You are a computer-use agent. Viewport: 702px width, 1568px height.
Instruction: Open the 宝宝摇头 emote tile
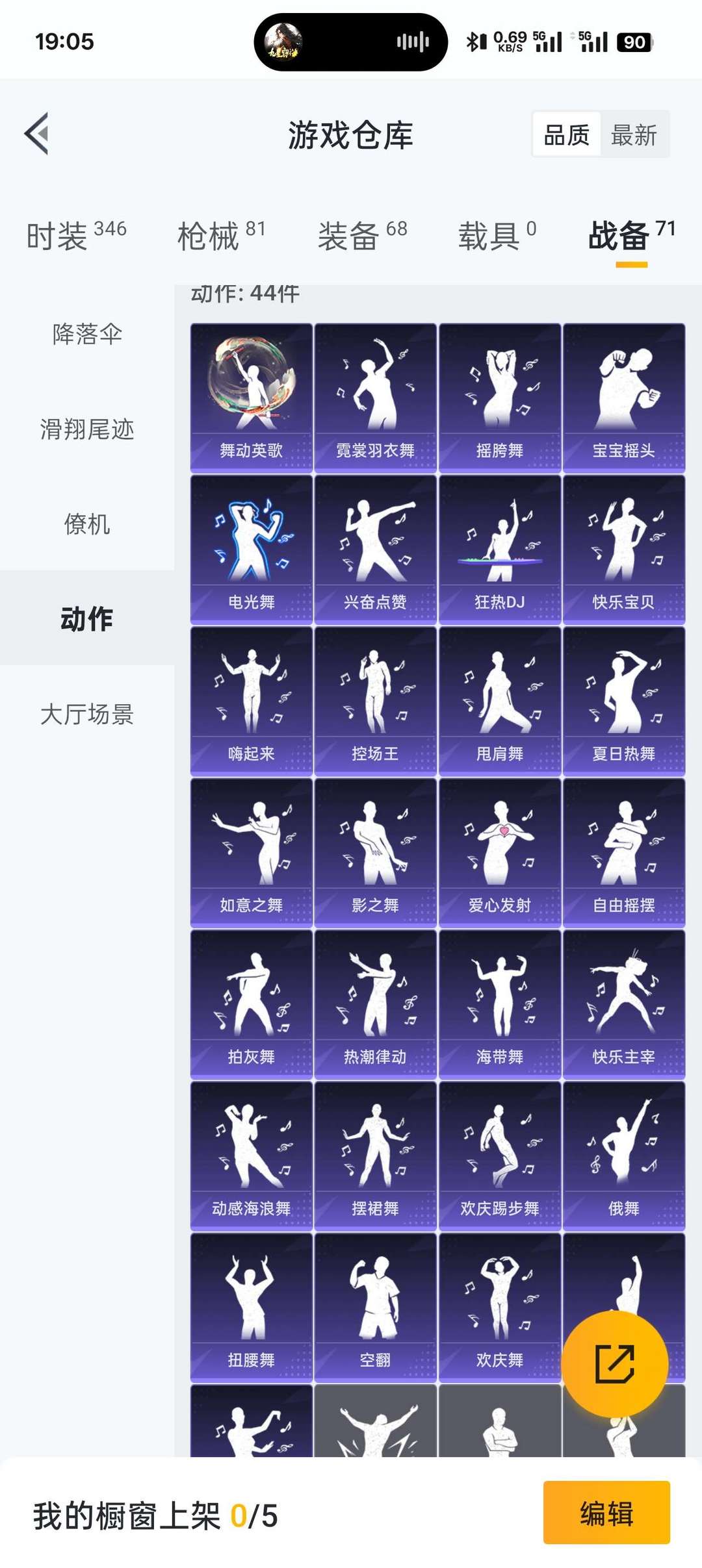pos(624,398)
